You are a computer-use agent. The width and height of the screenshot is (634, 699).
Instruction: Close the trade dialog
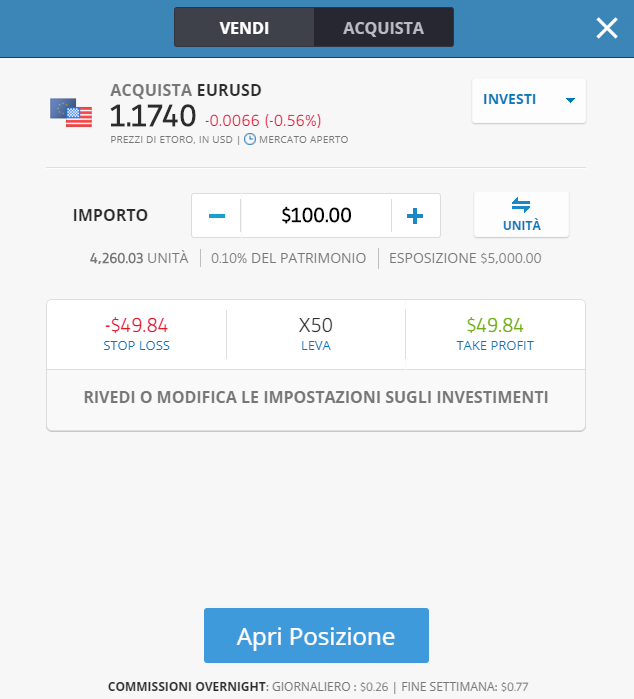(x=606, y=28)
